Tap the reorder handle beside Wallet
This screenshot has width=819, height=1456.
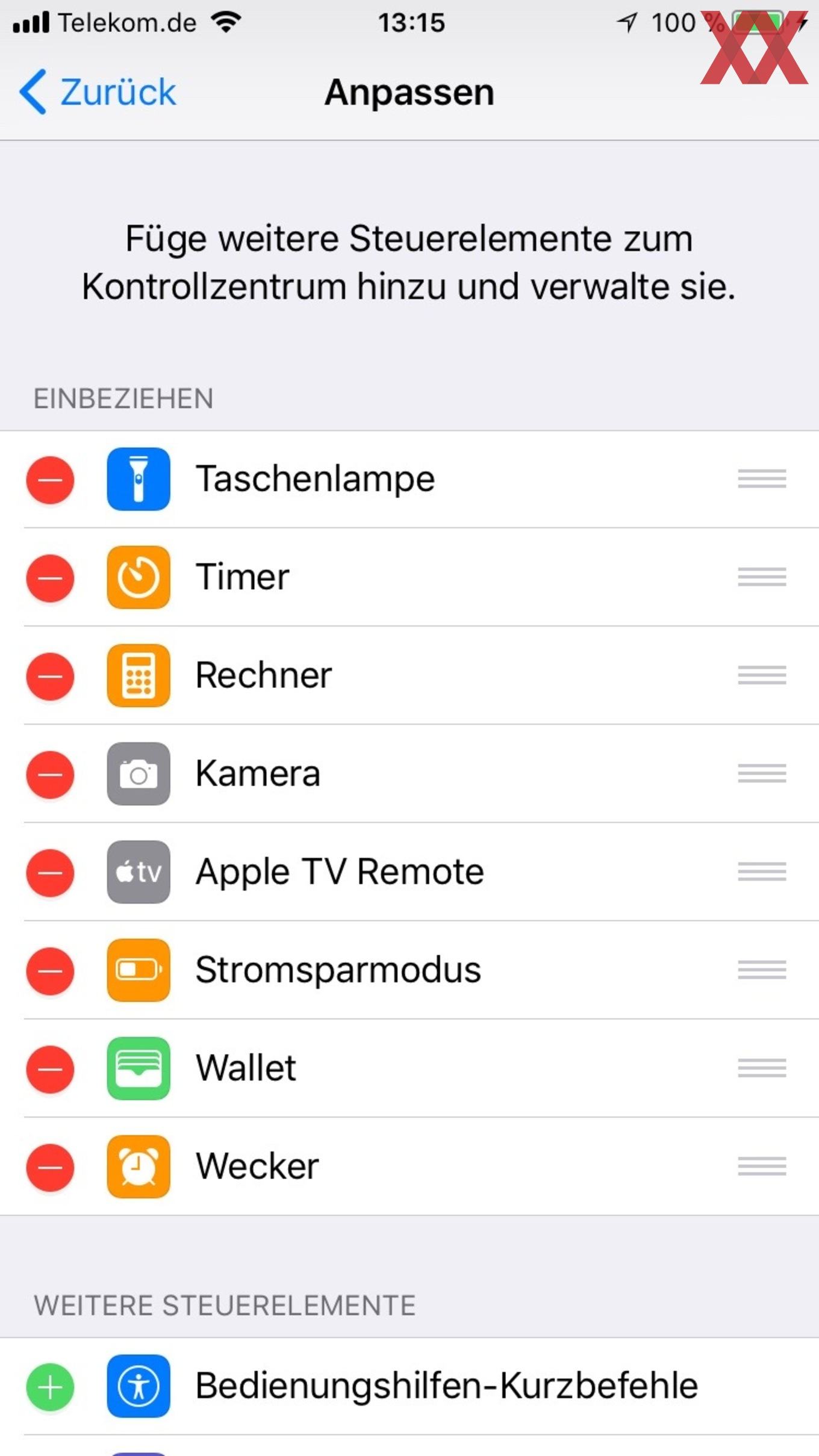pyautogui.click(x=762, y=1068)
